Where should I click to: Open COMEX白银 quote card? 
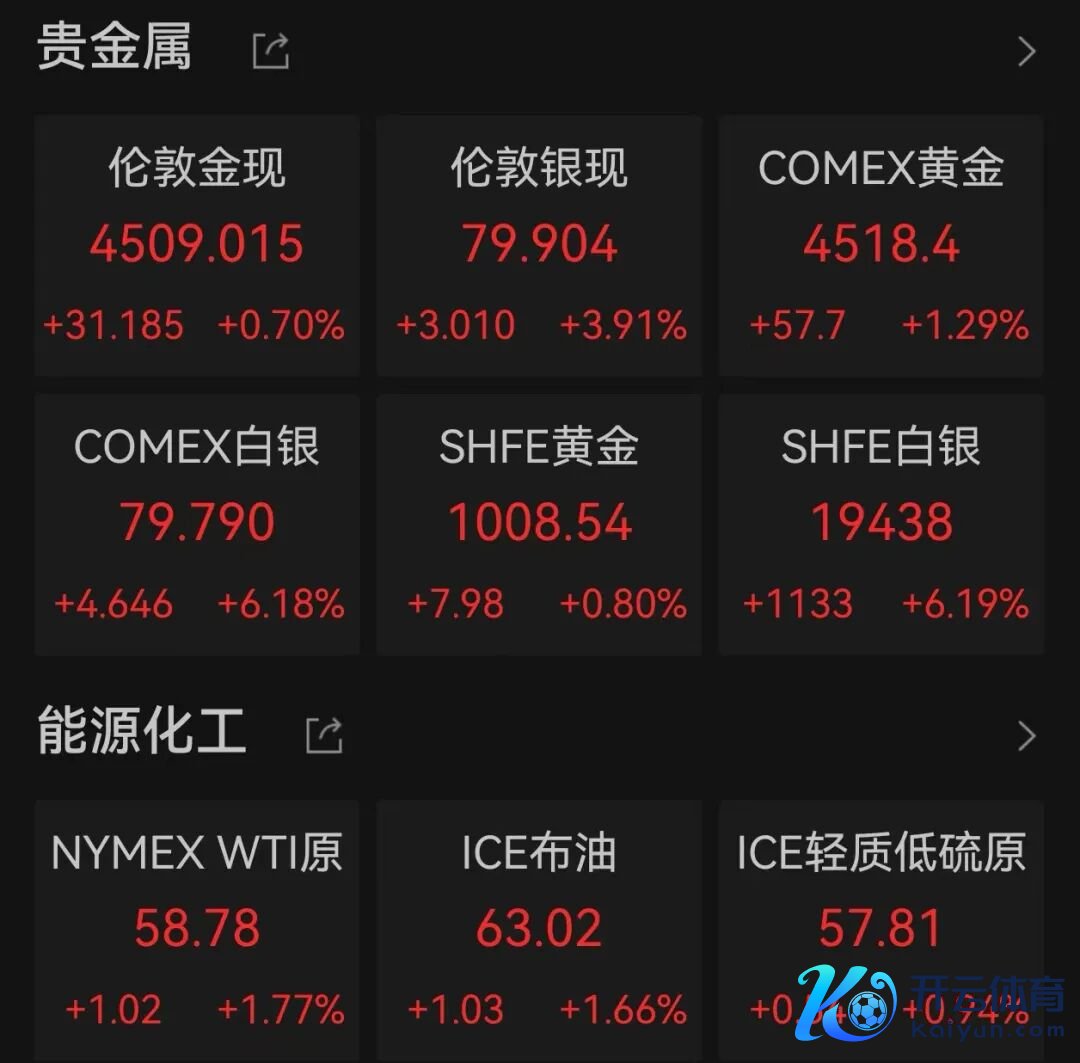197,524
